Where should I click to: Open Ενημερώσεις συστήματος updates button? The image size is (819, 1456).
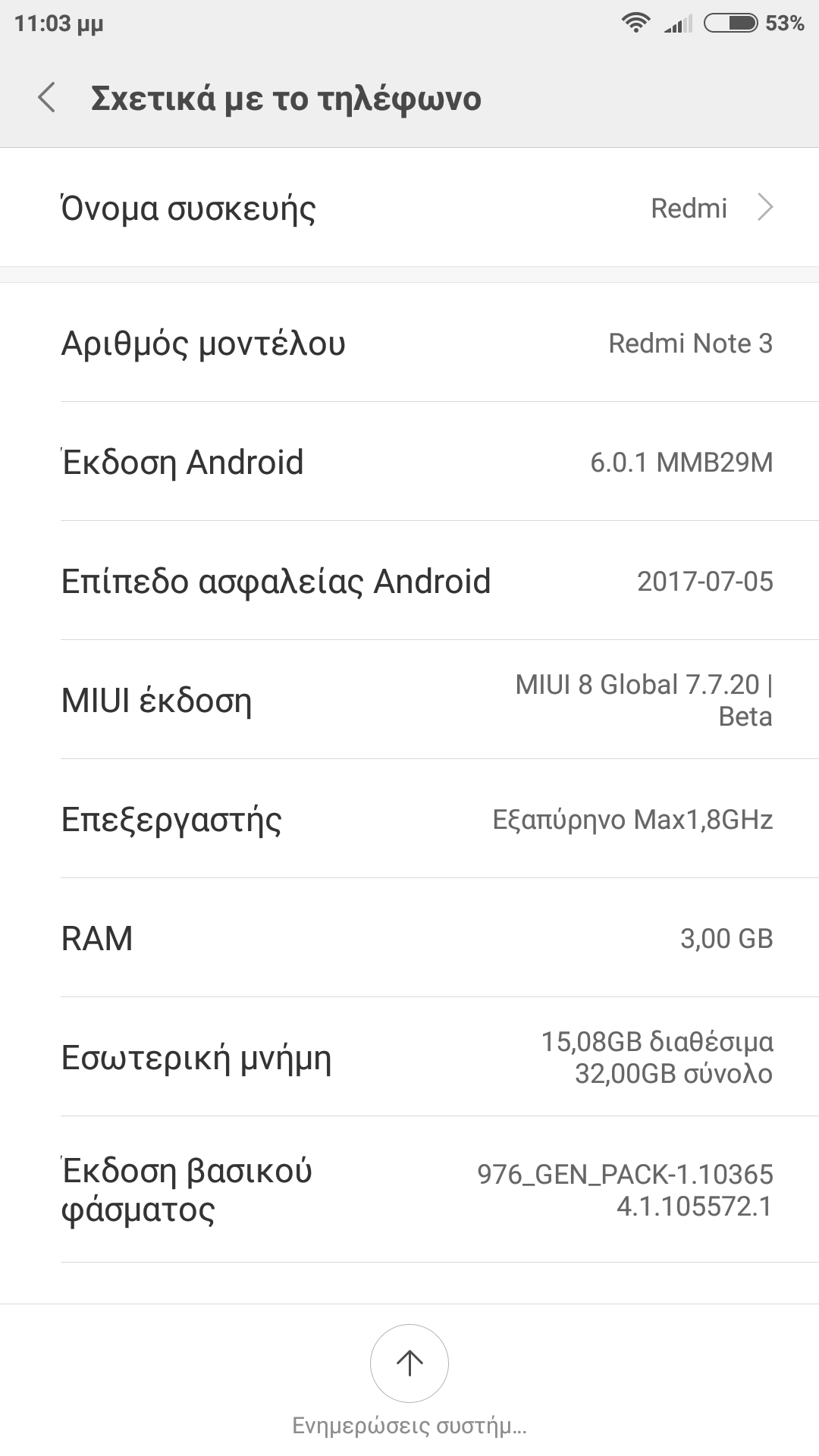coord(409,1363)
